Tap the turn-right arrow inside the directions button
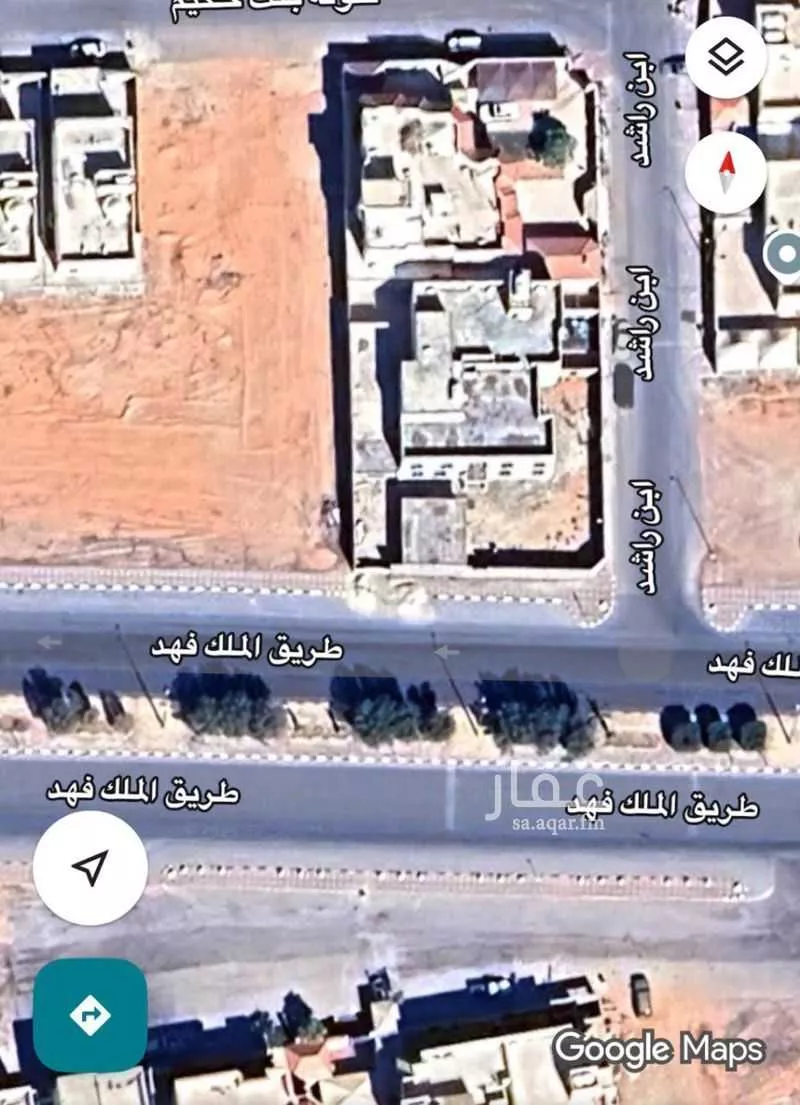Image resolution: width=800 pixels, height=1105 pixels. [x=90, y=1012]
